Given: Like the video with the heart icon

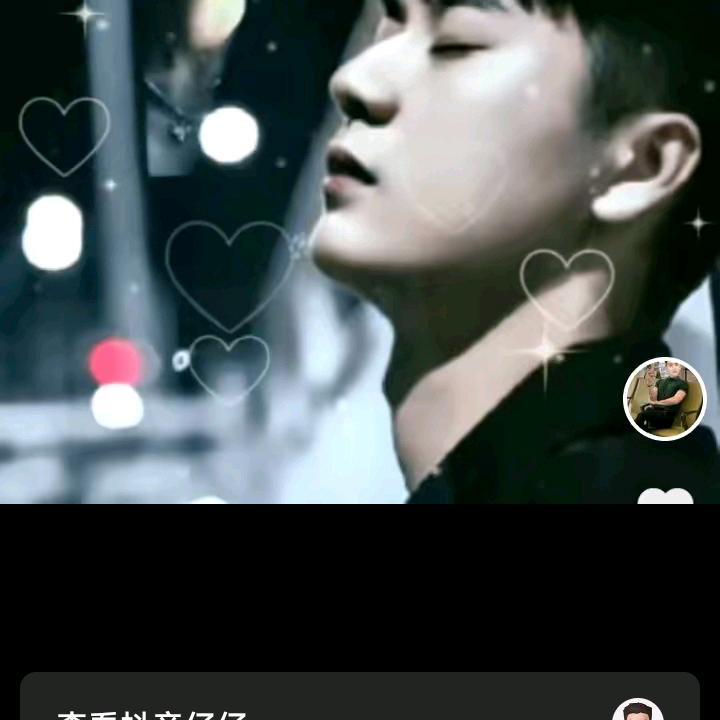Looking at the screenshot, I should click(665, 497).
